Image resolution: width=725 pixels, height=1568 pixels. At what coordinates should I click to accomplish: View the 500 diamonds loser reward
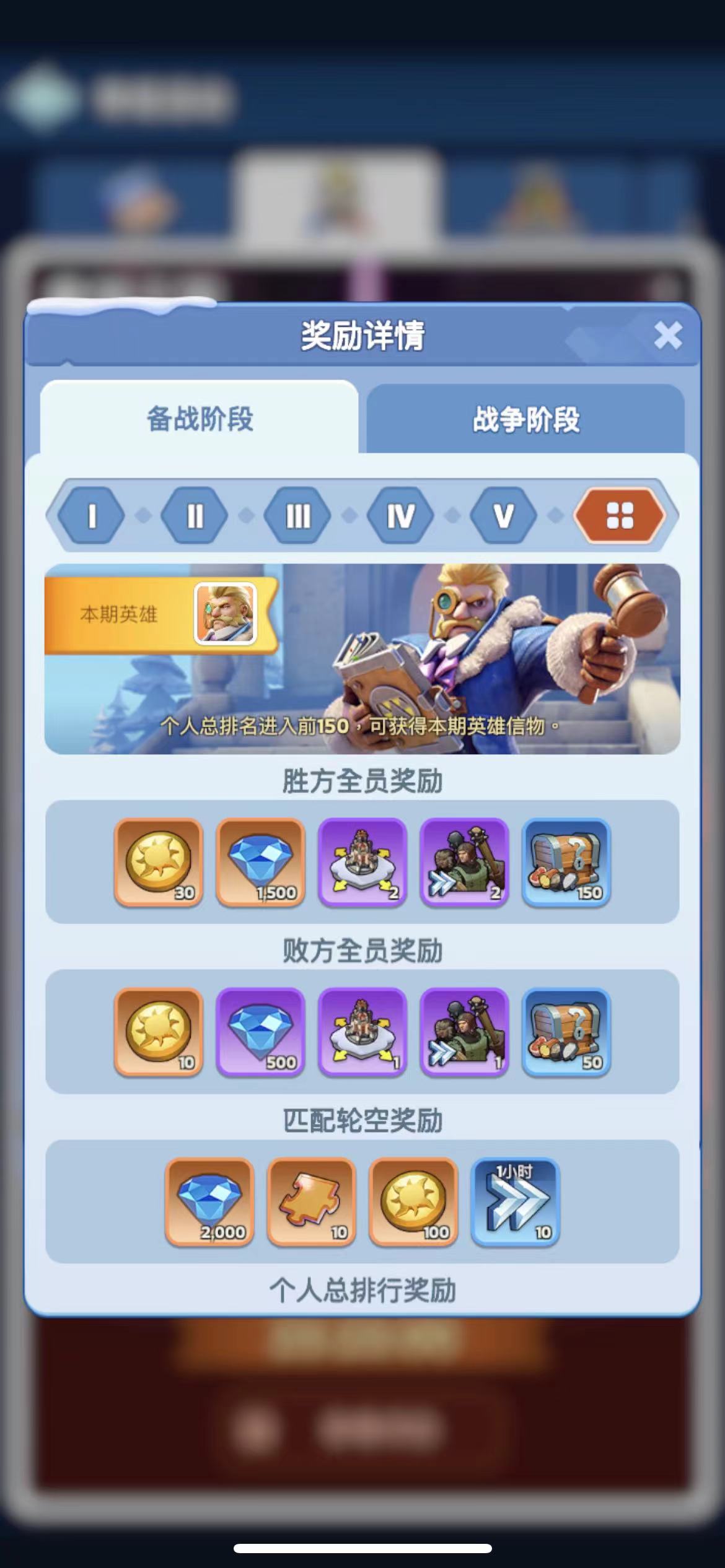point(260,1032)
